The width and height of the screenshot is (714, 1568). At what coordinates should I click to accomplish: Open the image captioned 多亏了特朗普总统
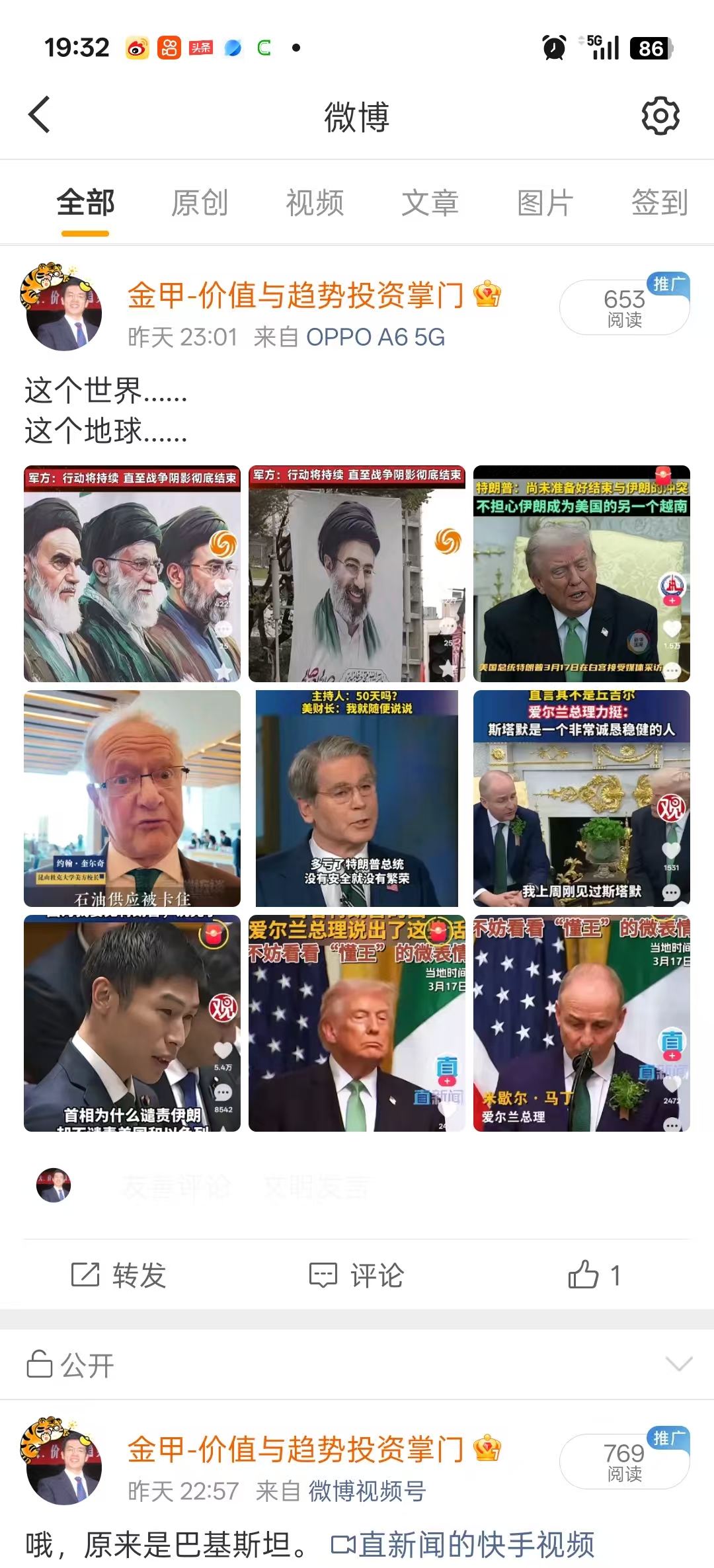(x=357, y=799)
